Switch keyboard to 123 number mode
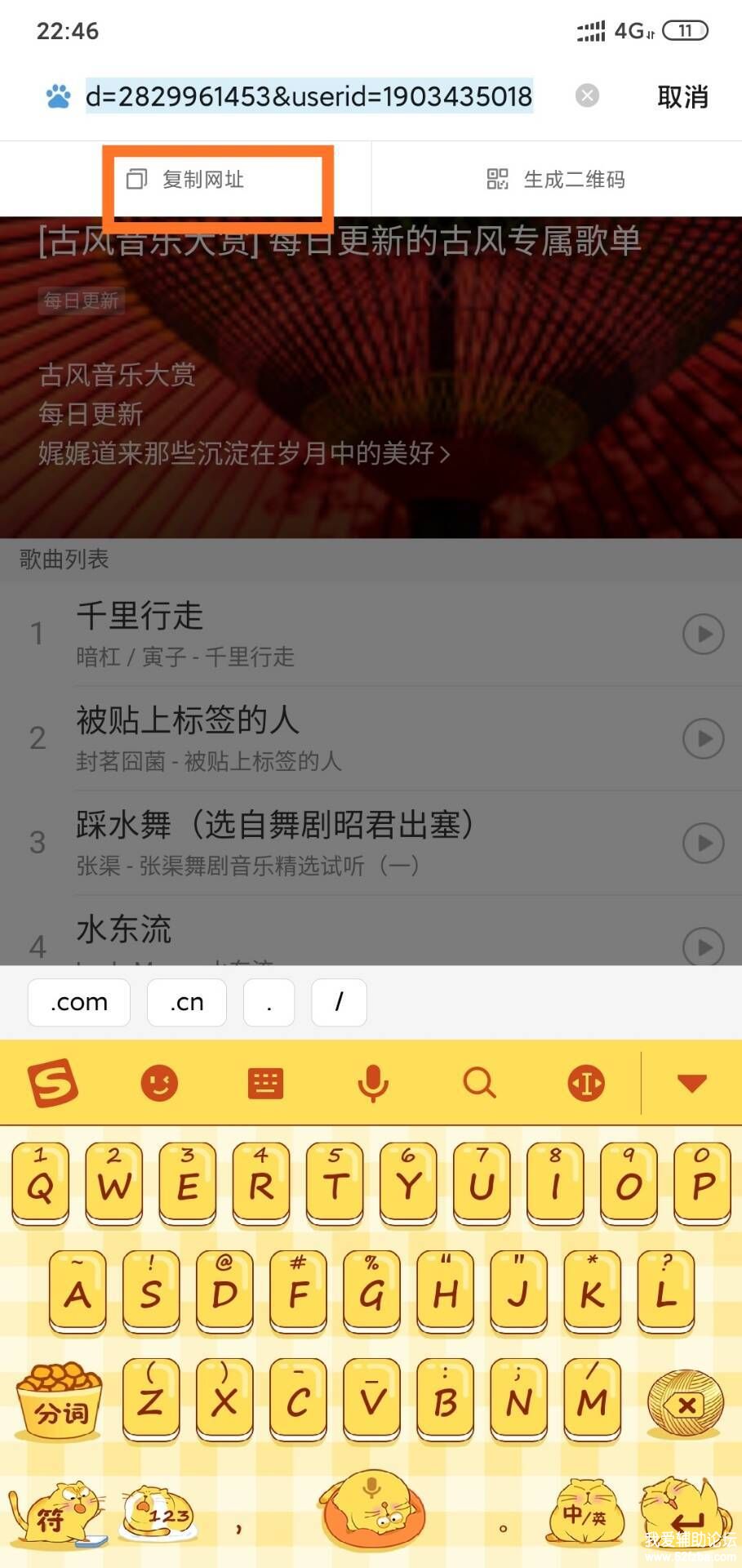742x1568 pixels. [155, 1514]
